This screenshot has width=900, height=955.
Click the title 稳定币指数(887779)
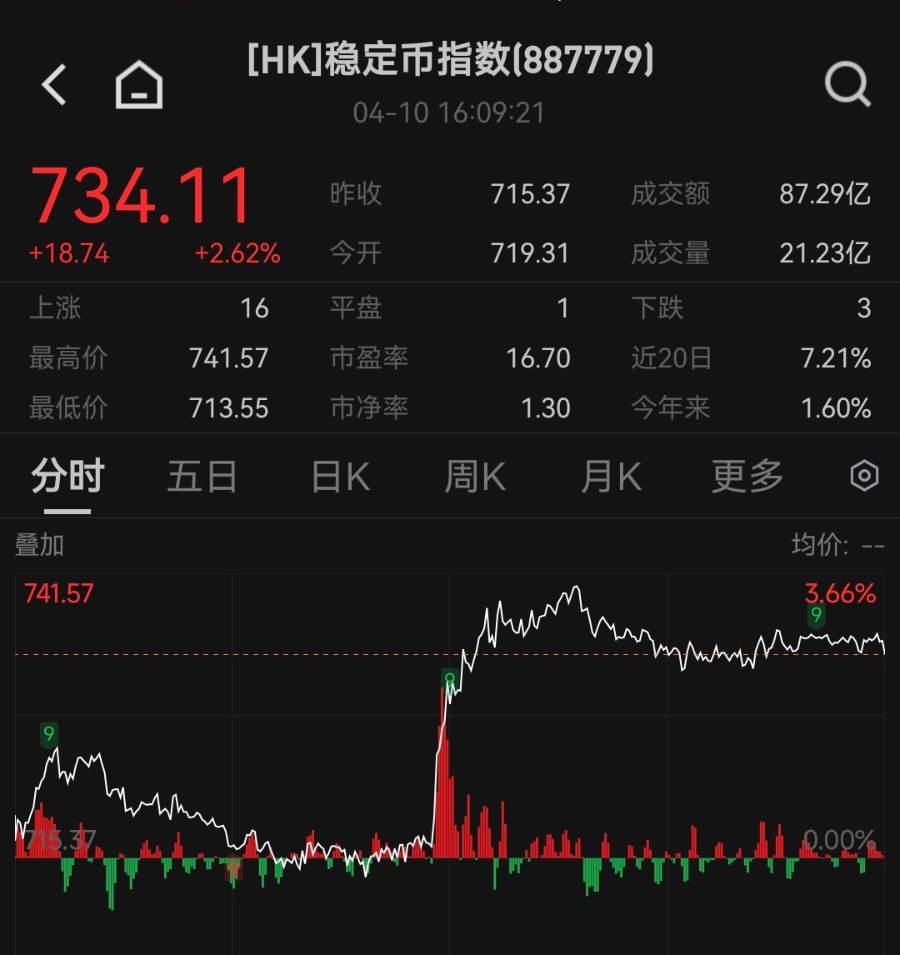point(450,62)
